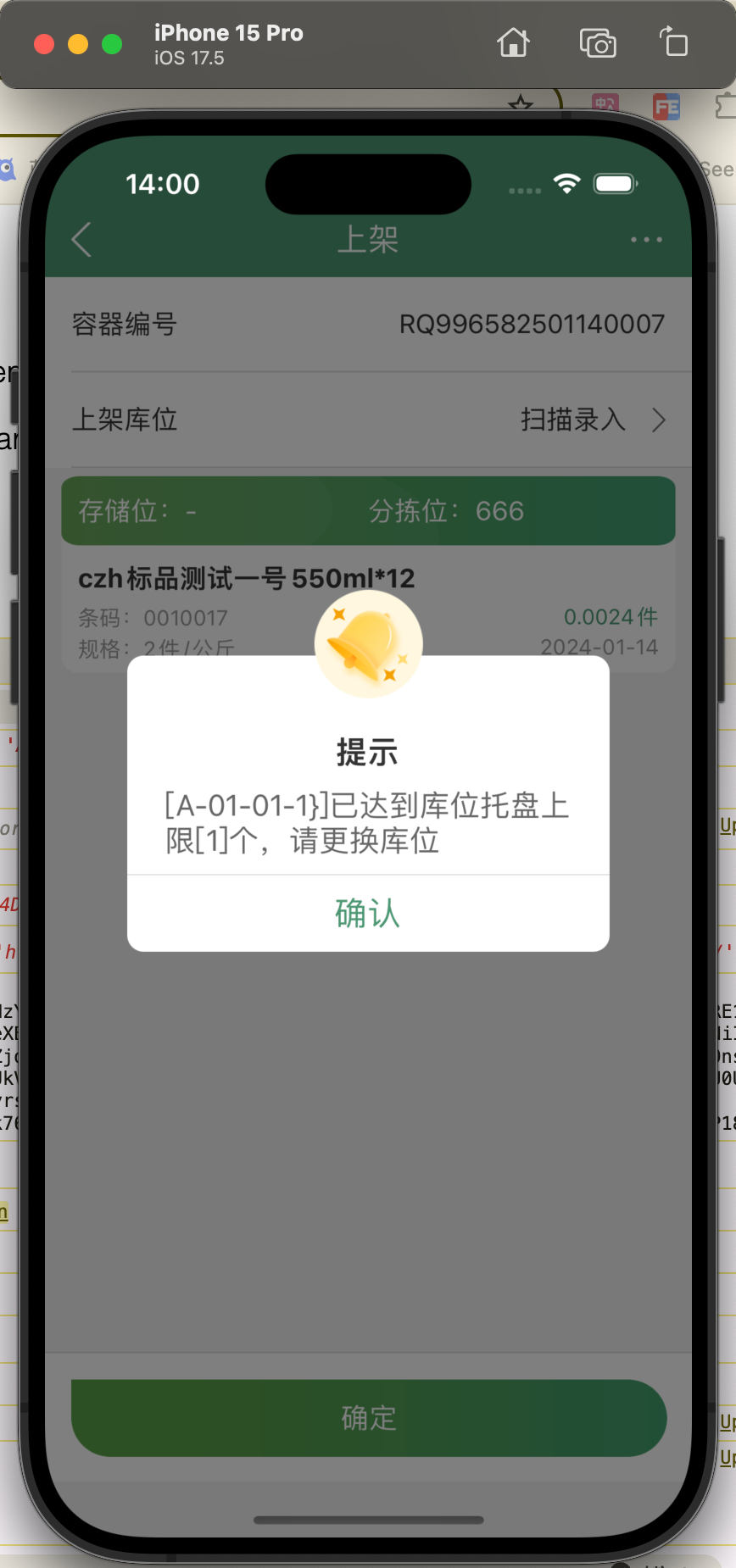Go to home via simulator Home icon

pyautogui.click(x=513, y=42)
